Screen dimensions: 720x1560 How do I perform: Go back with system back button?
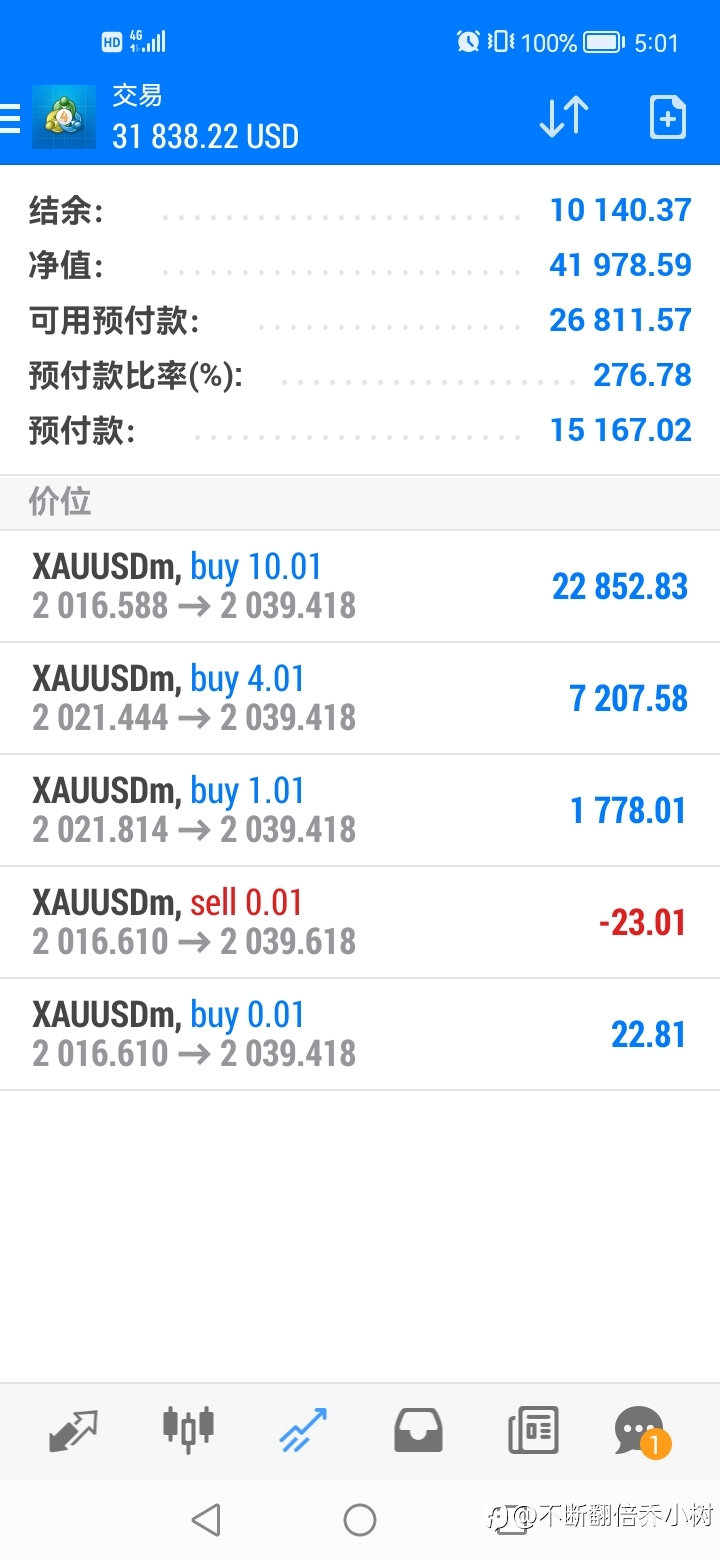click(x=206, y=1520)
